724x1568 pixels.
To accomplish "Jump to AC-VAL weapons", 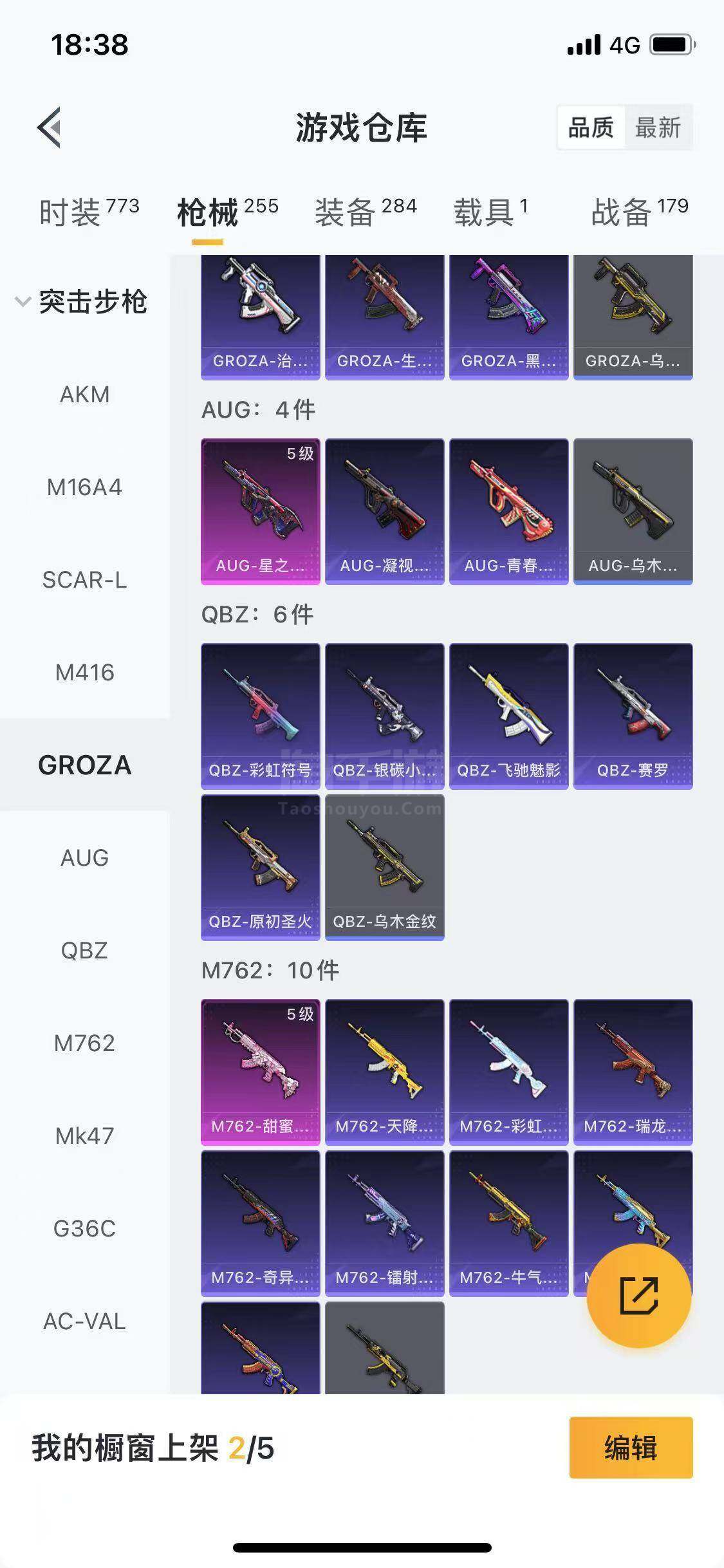I will pyautogui.click(x=85, y=1321).
